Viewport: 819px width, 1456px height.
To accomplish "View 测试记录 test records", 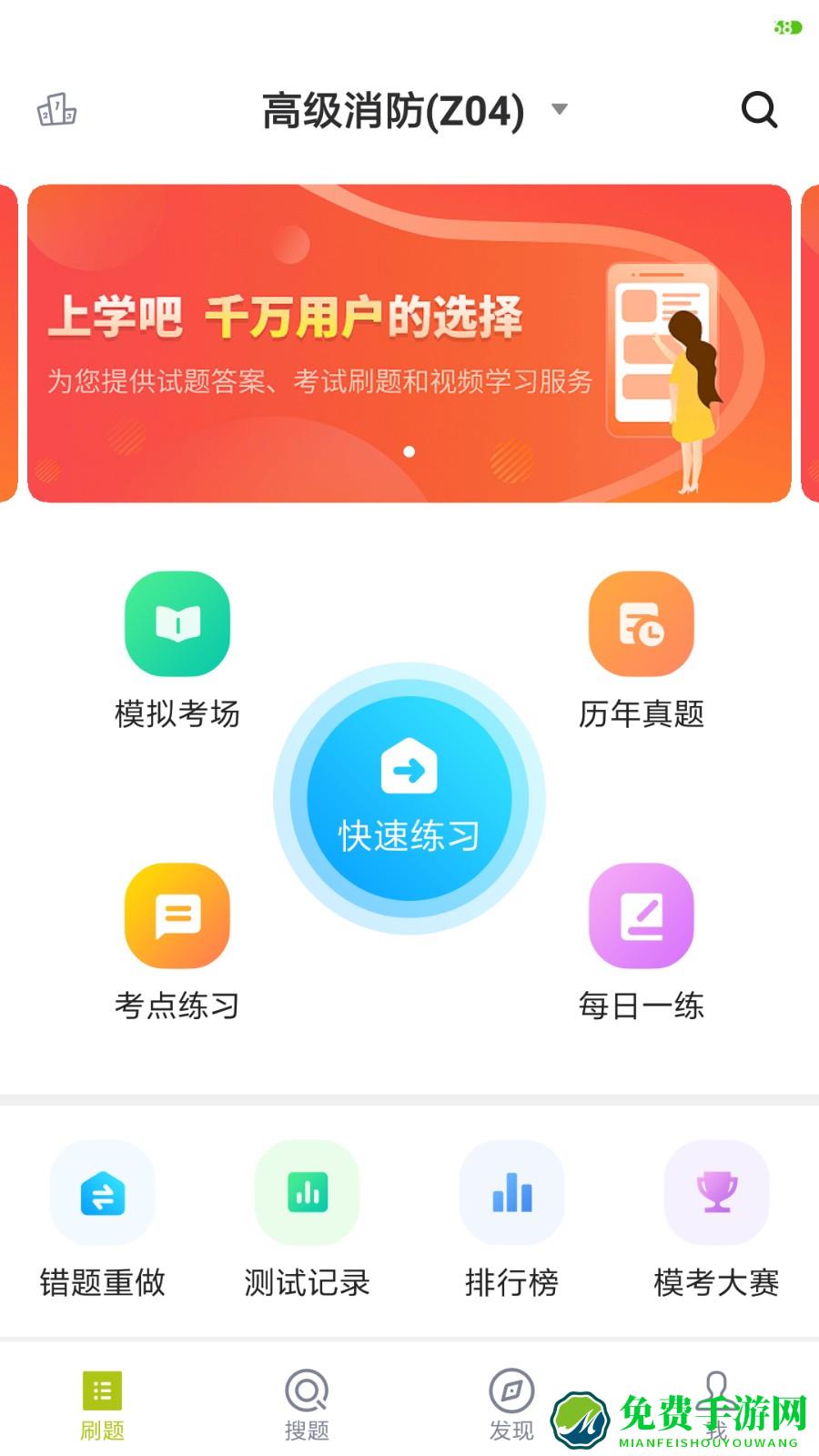I will pyautogui.click(x=307, y=1192).
